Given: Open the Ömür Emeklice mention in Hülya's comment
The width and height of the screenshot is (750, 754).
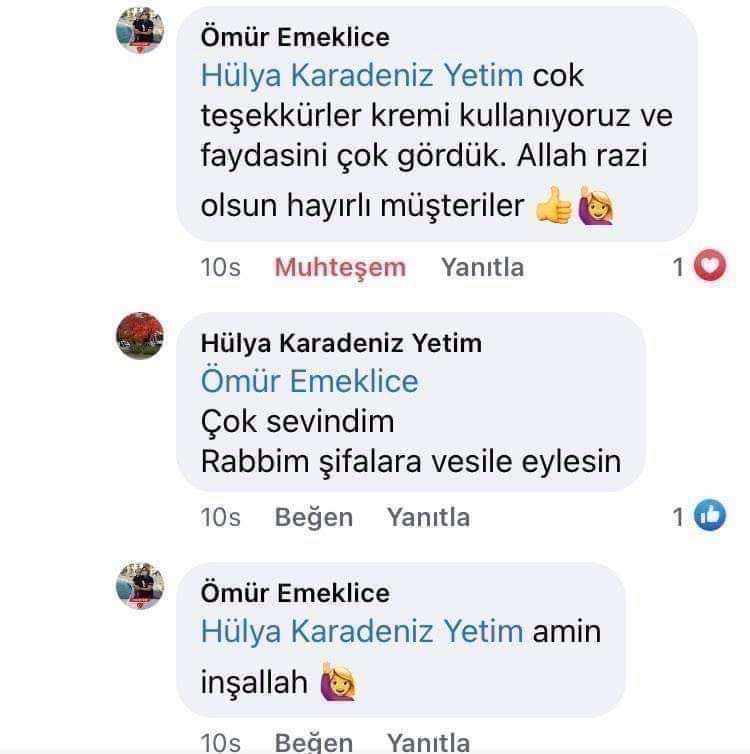Looking at the screenshot, I should pyautogui.click(x=310, y=381).
